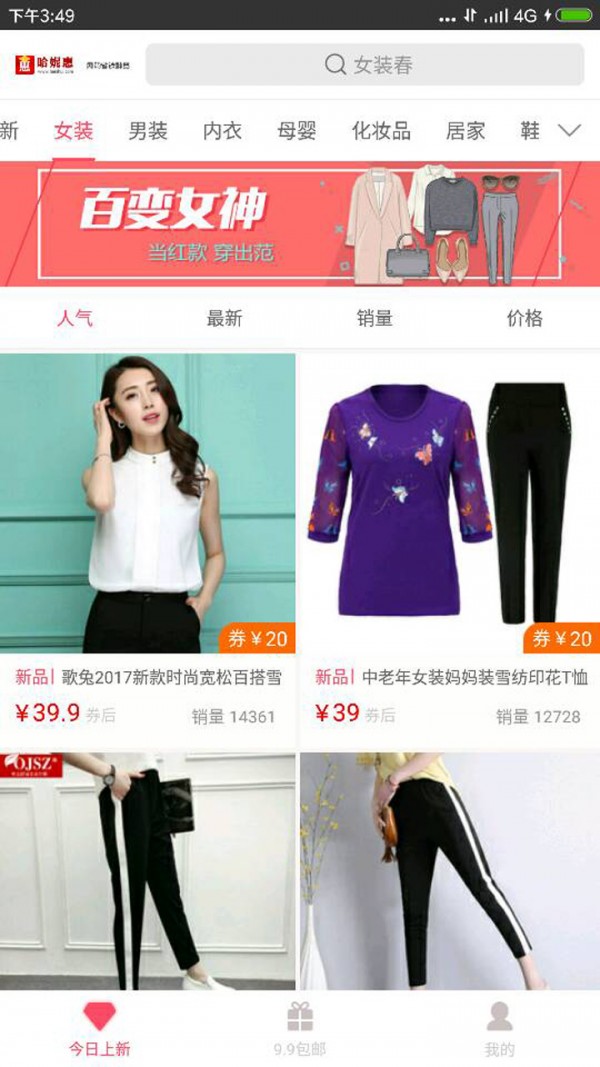Select the 今日上新 bottom tab

pyautogui.click(x=99, y=1029)
